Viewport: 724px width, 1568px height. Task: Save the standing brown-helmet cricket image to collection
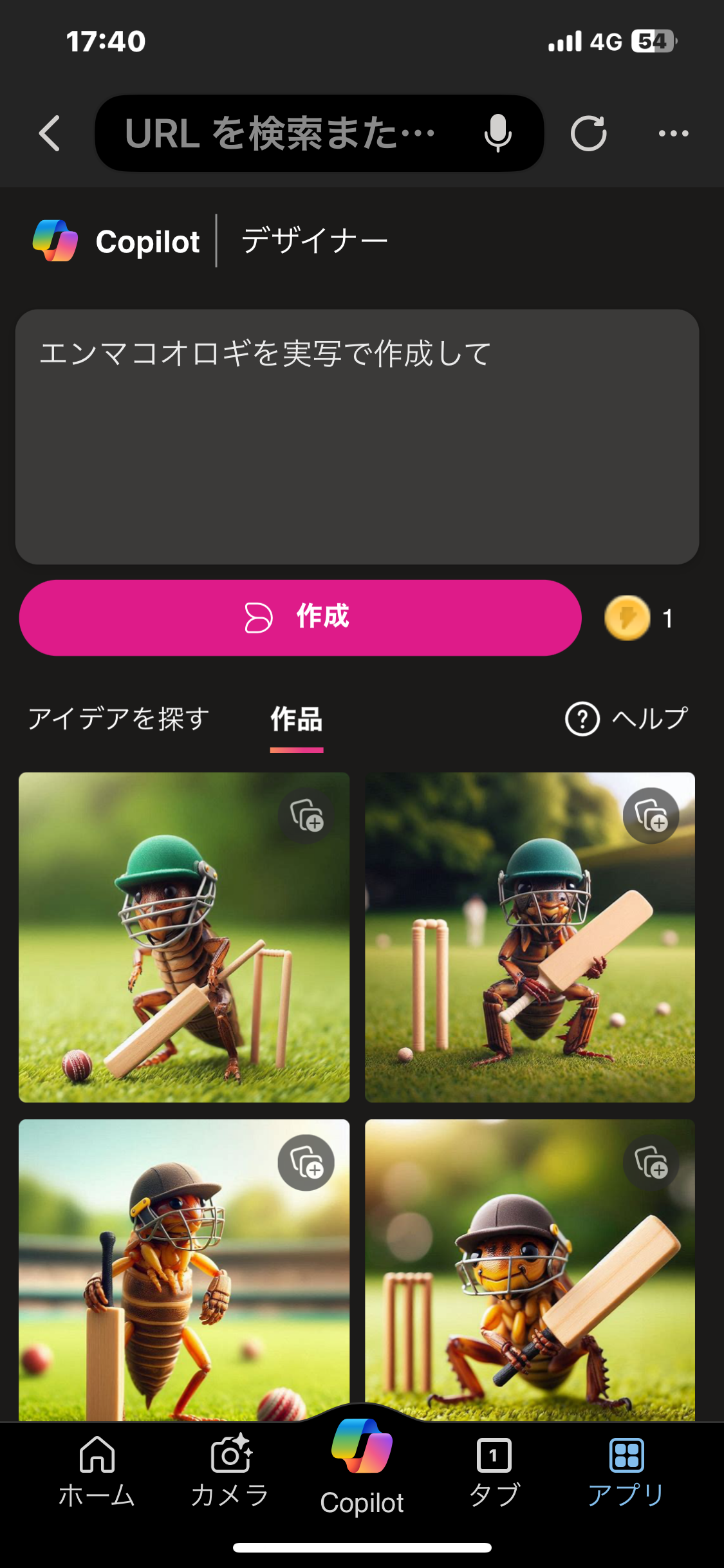[306, 1162]
